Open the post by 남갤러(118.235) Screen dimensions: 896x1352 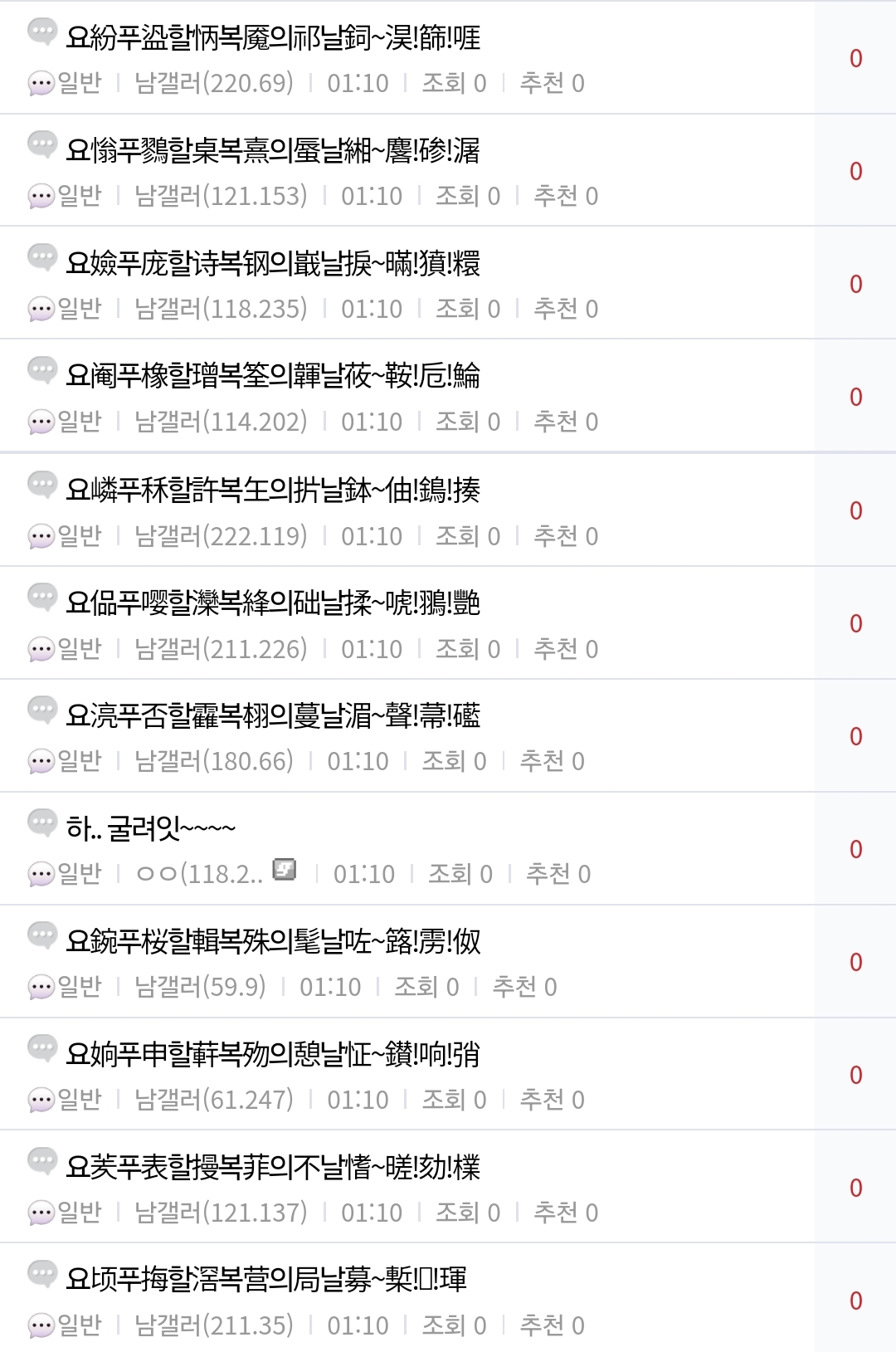pos(274,264)
